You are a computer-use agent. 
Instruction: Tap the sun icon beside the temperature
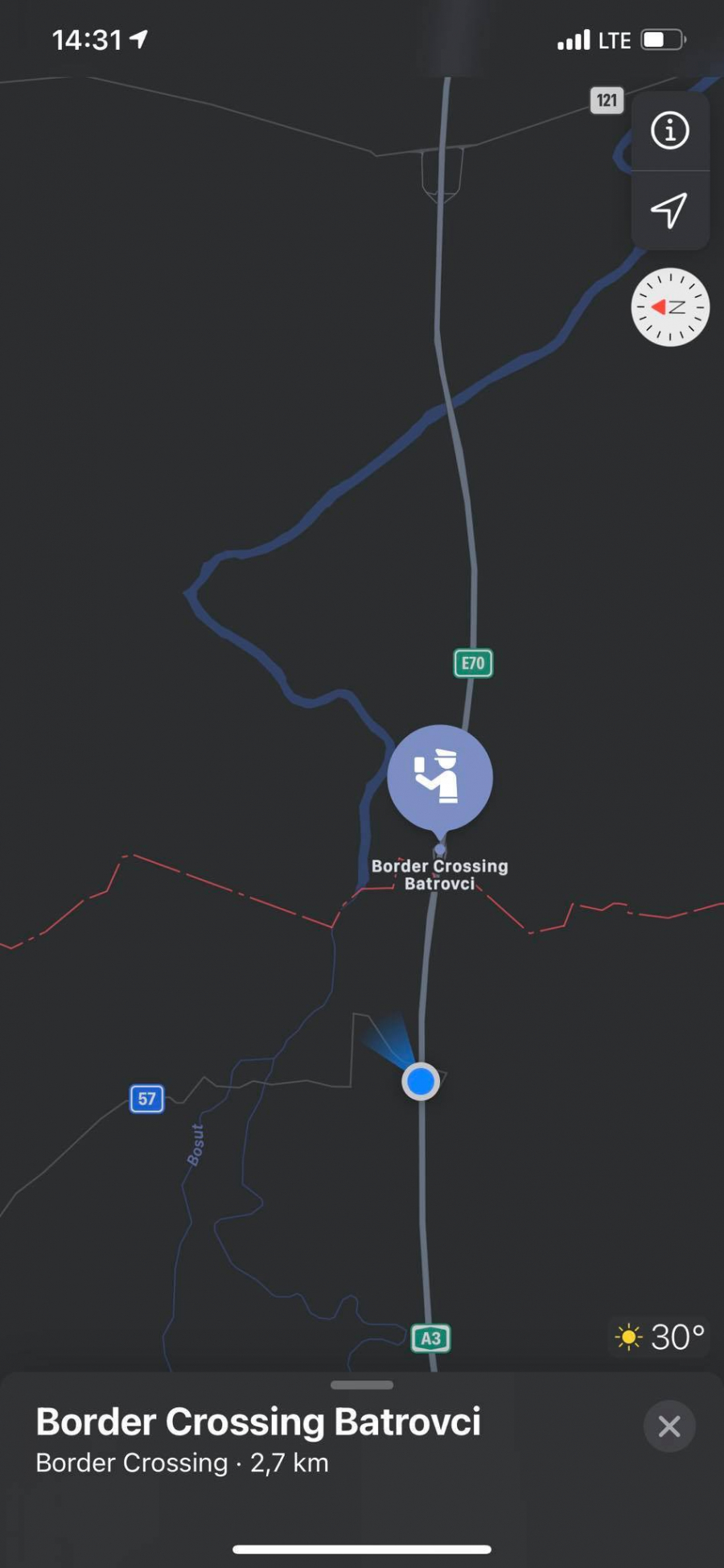pyautogui.click(x=629, y=1336)
